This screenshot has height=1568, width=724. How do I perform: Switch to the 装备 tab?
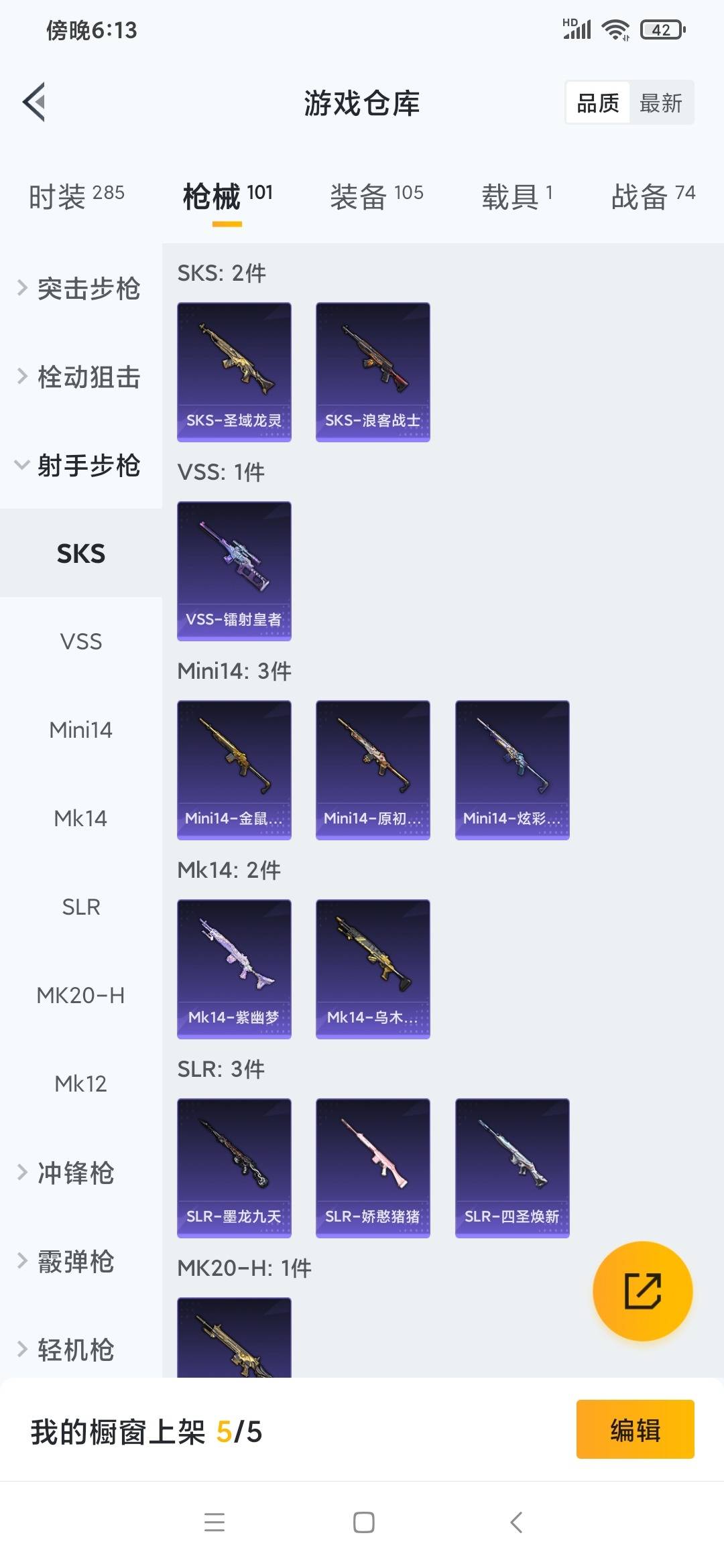point(376,196)
